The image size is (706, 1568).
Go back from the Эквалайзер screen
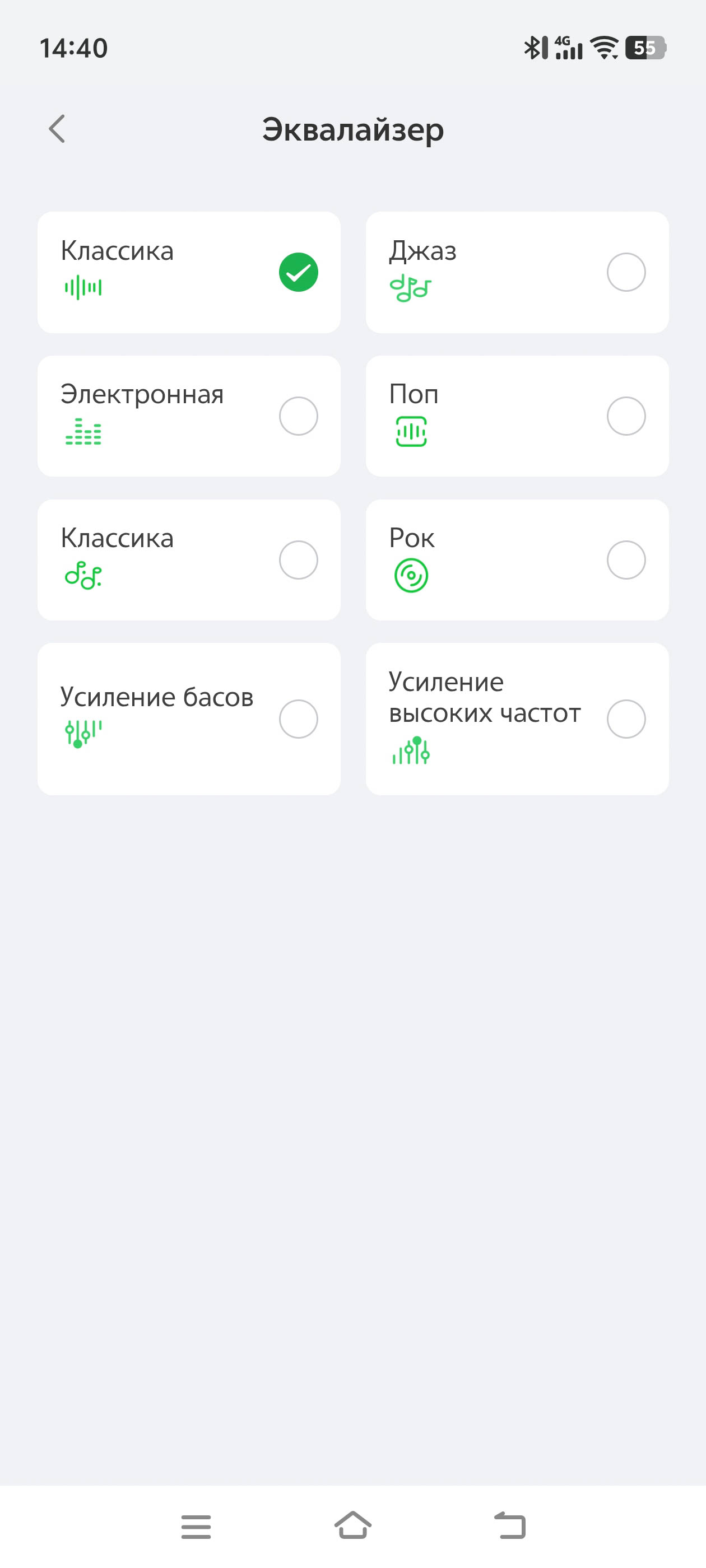pos(57,129)
